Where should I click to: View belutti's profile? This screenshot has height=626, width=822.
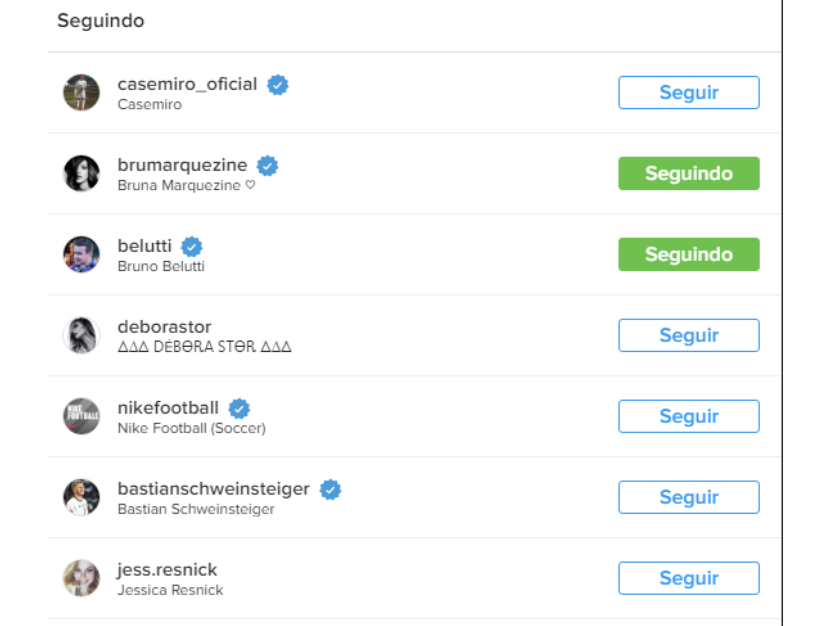[145, 247]
